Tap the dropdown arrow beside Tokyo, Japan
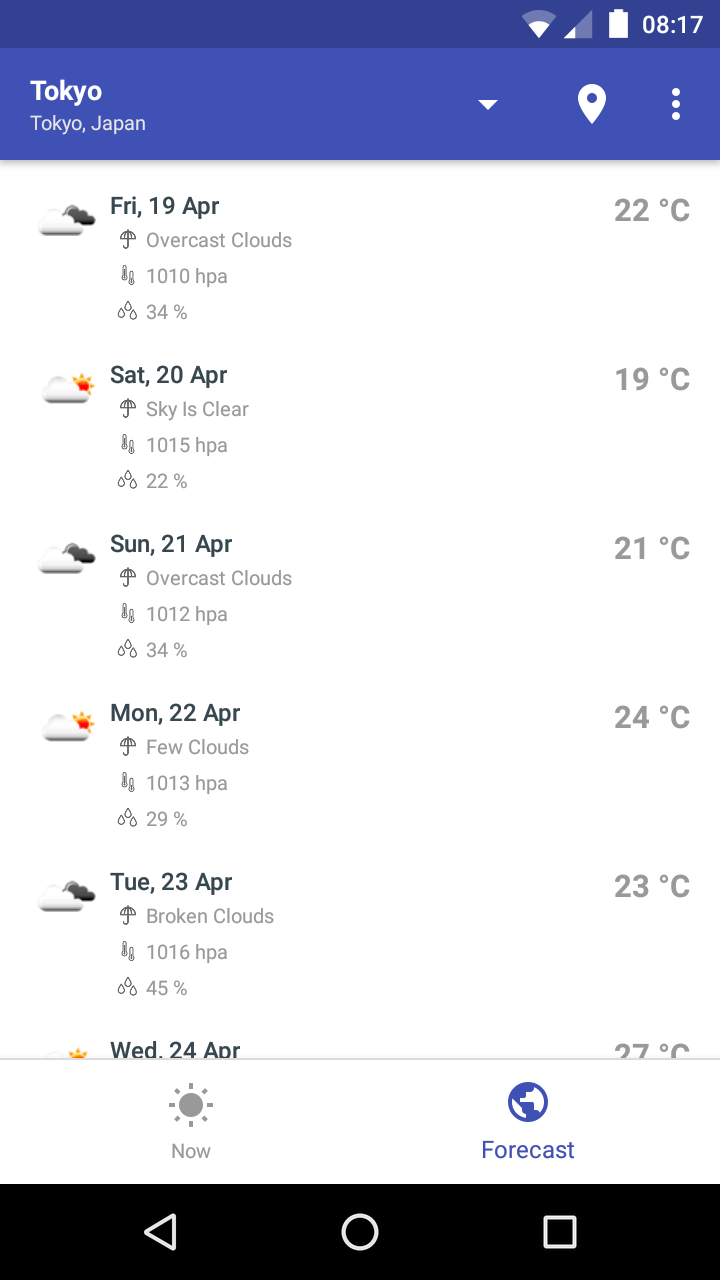 point(487,103)
